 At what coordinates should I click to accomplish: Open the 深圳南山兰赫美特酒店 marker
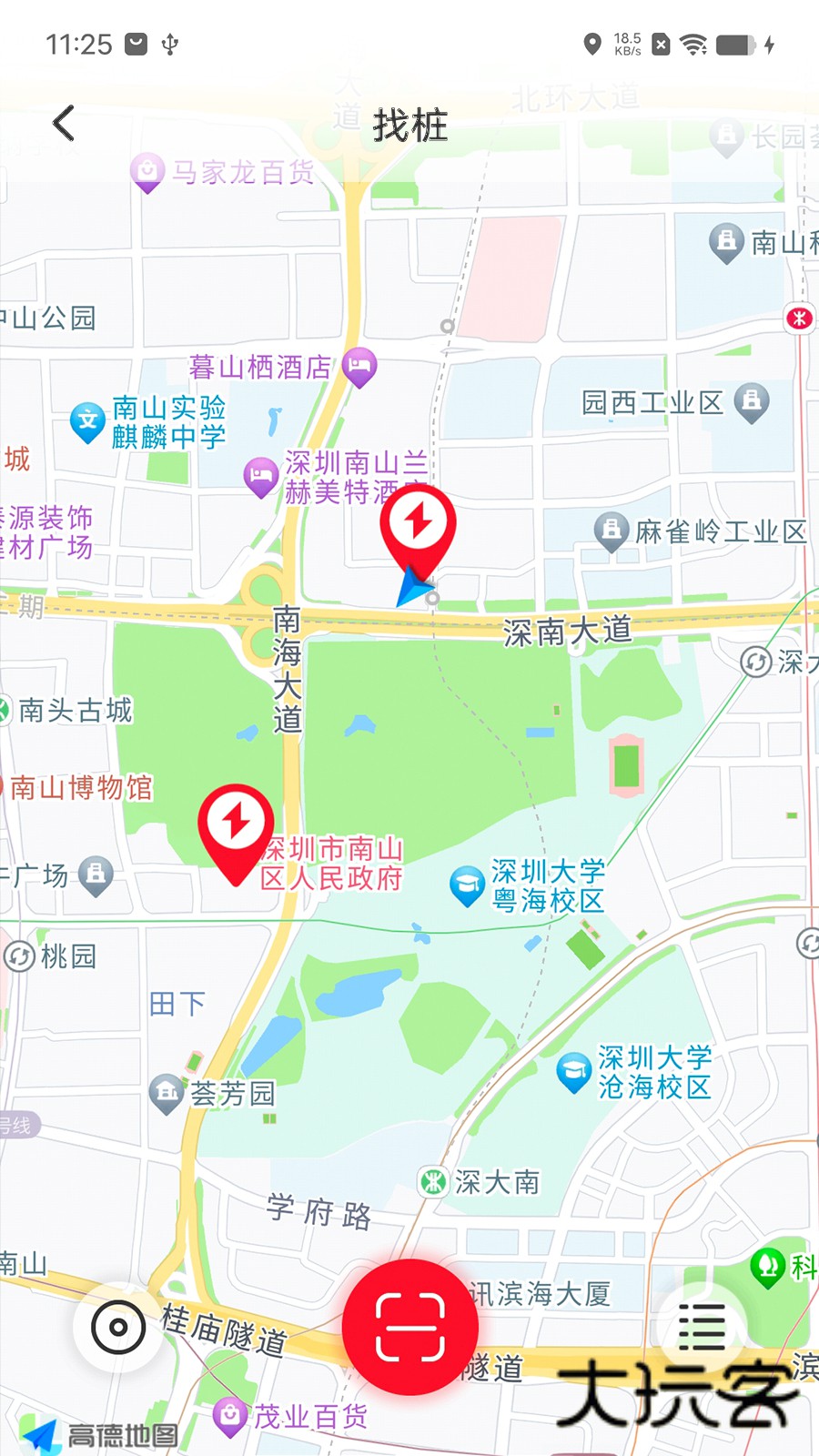tap(263, 474)
